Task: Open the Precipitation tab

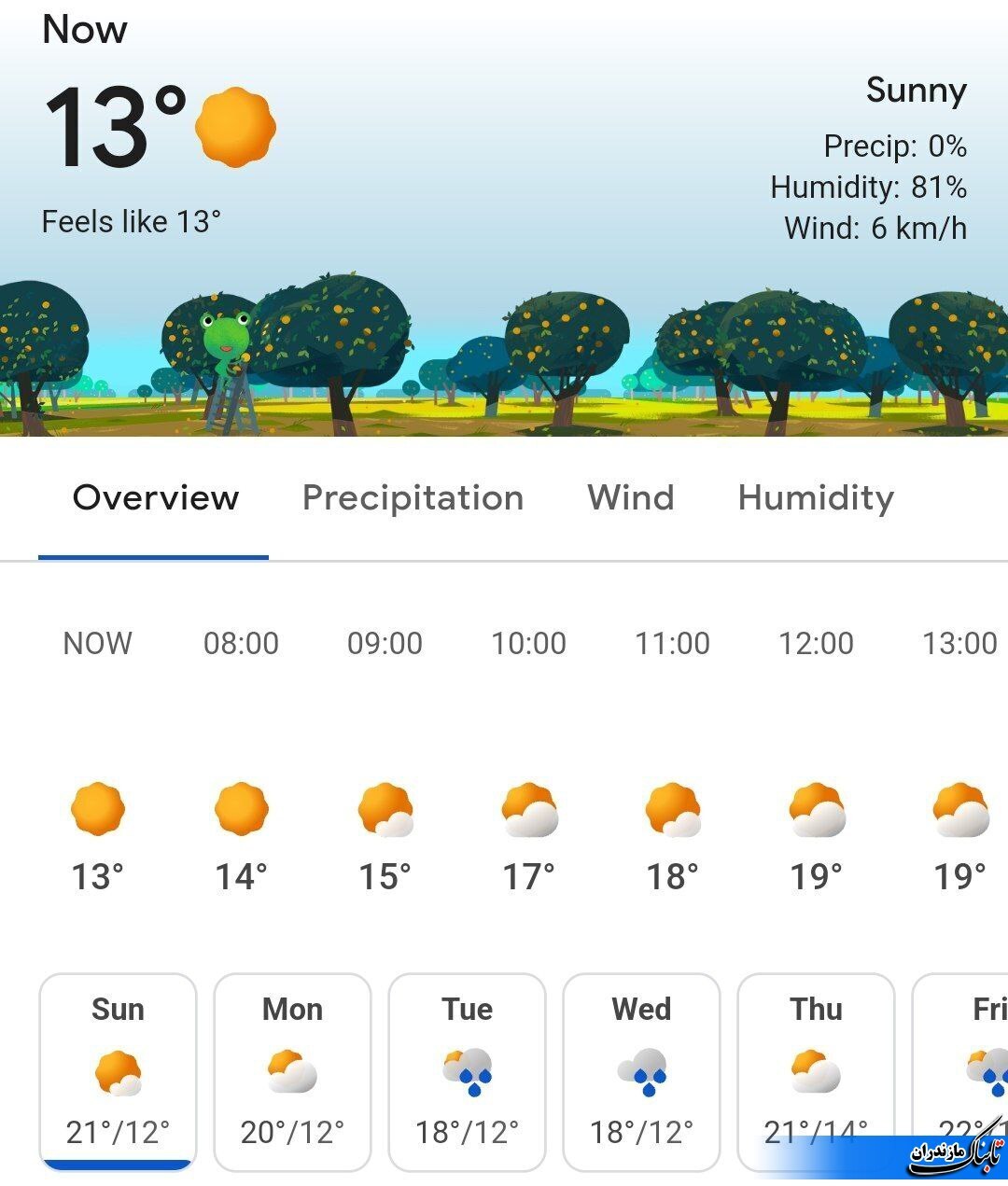Action: pyautogui.click(x=413, y=498)
